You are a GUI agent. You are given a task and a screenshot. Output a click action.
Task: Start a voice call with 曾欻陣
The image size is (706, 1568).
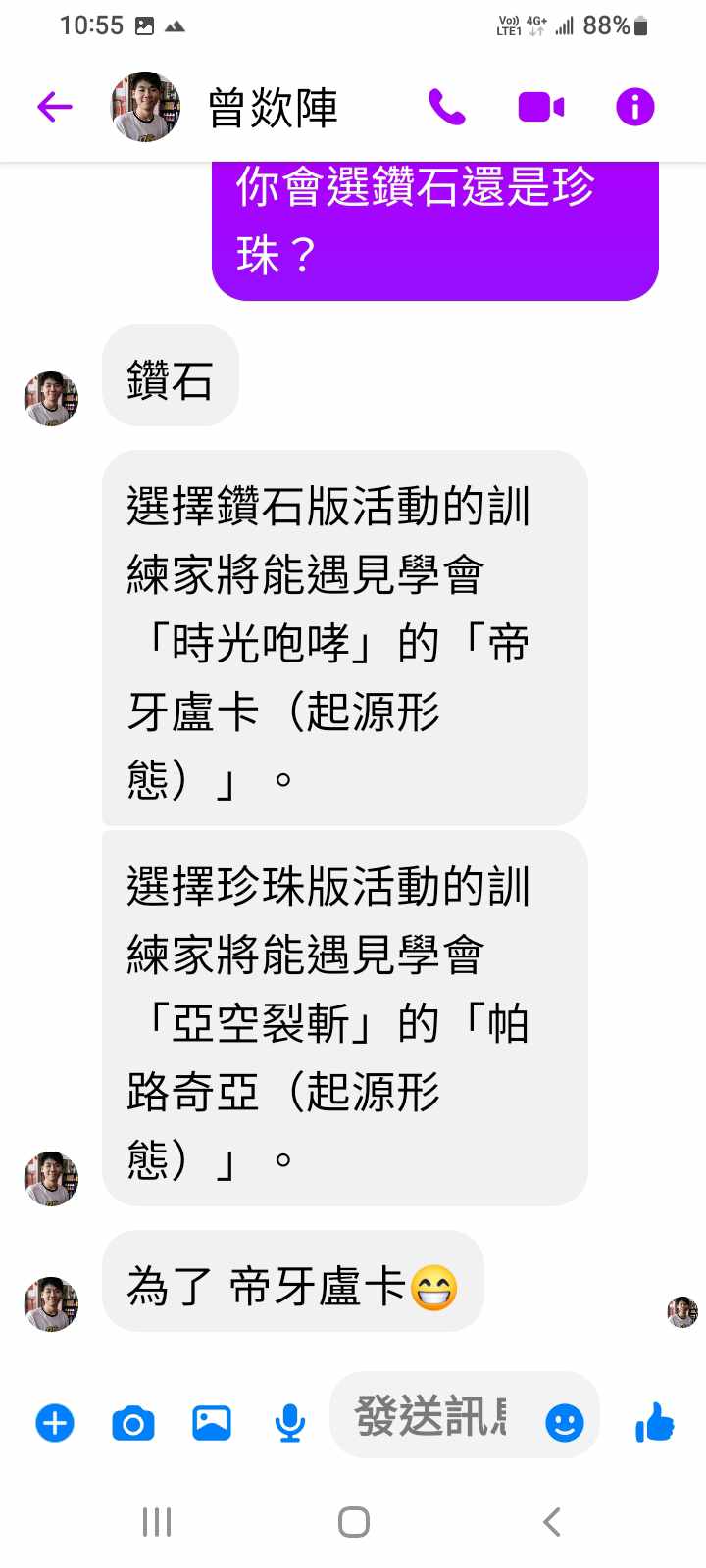click(x=446, y=107)
